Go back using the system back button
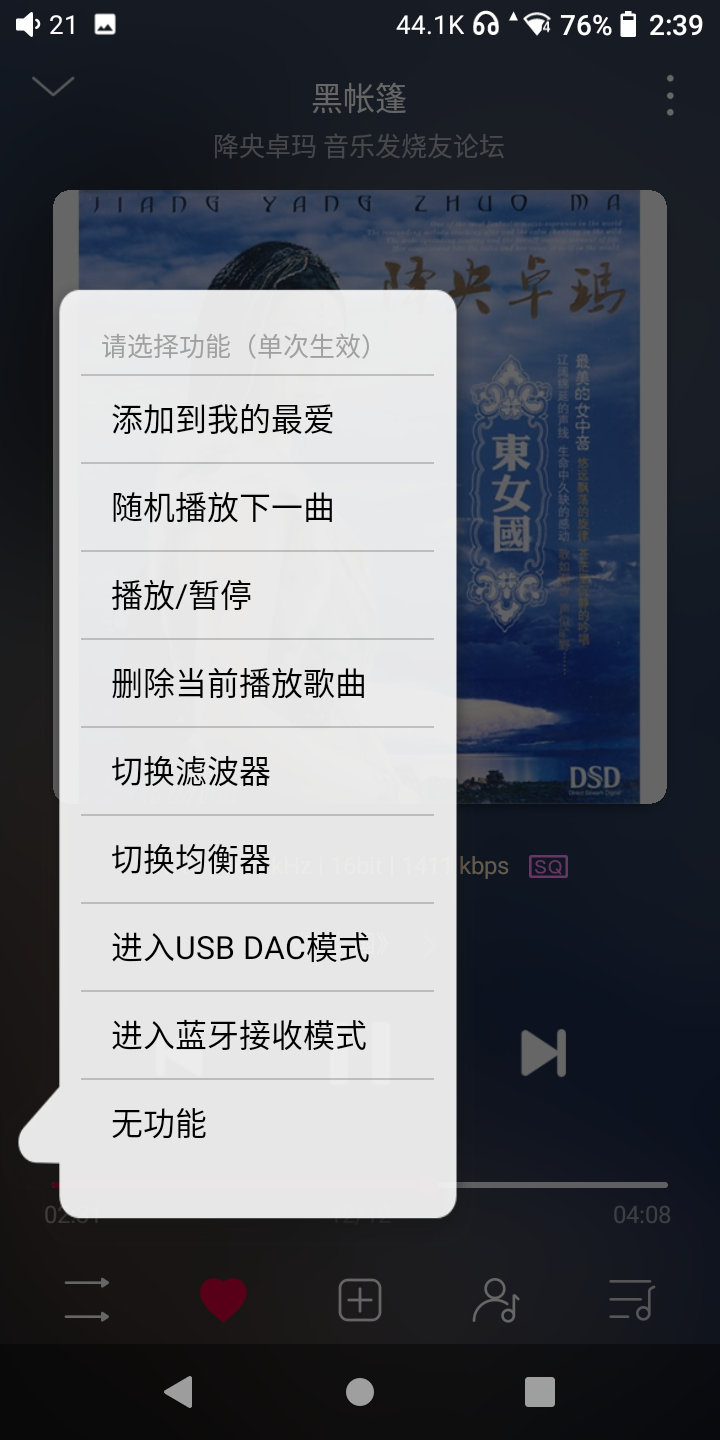The height and width of the screenshot is (1440, 720). tap(179, 1391)
